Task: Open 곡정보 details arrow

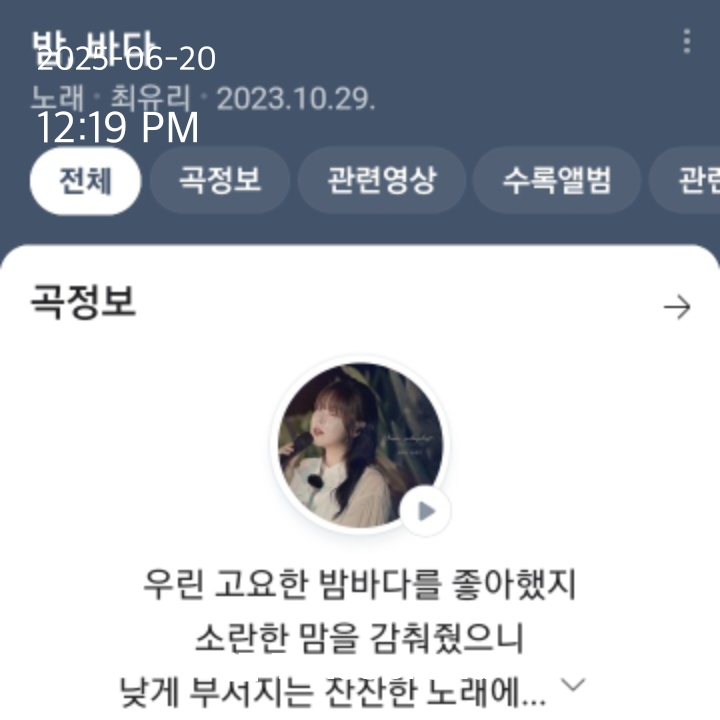Action: (x=677, y=307)
